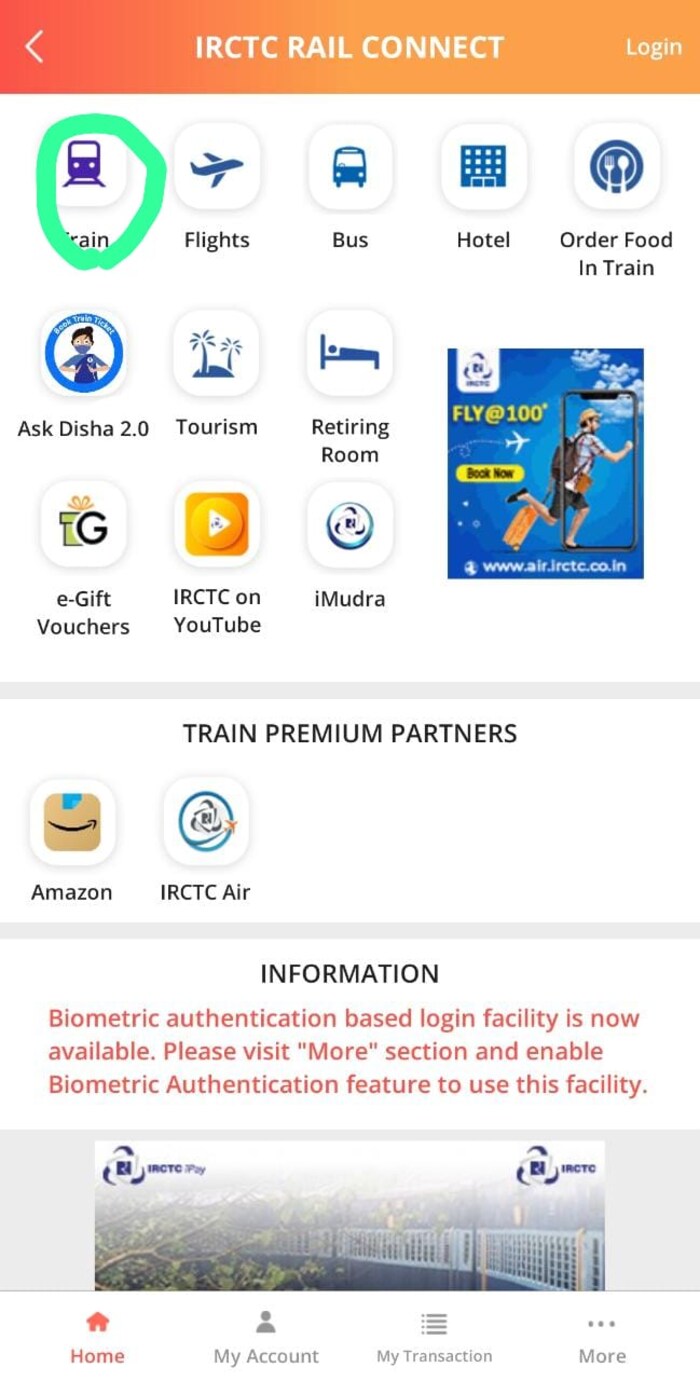
Task: Open the Amazon premium partner
Action: coord(72,822)
